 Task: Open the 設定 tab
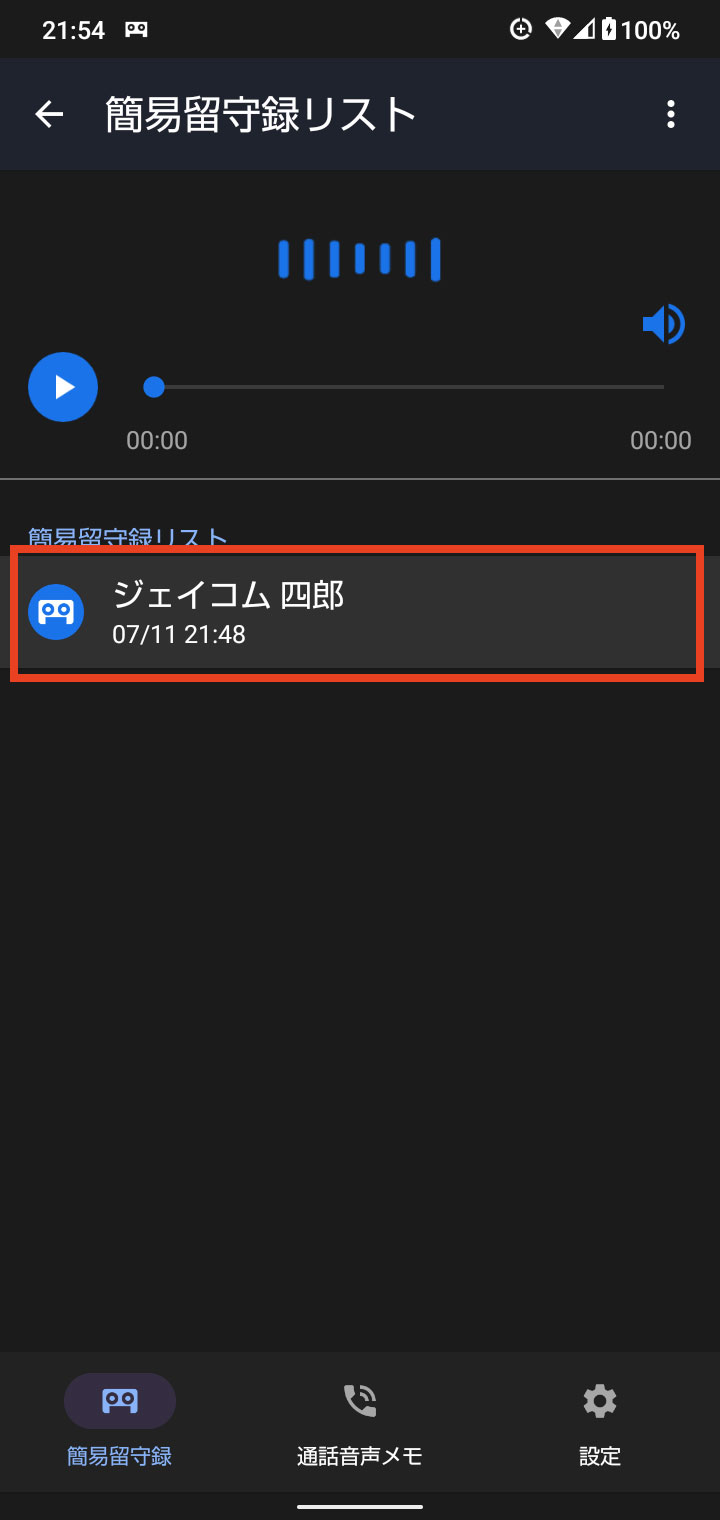pyautogui.click(x=600, y=1420)
